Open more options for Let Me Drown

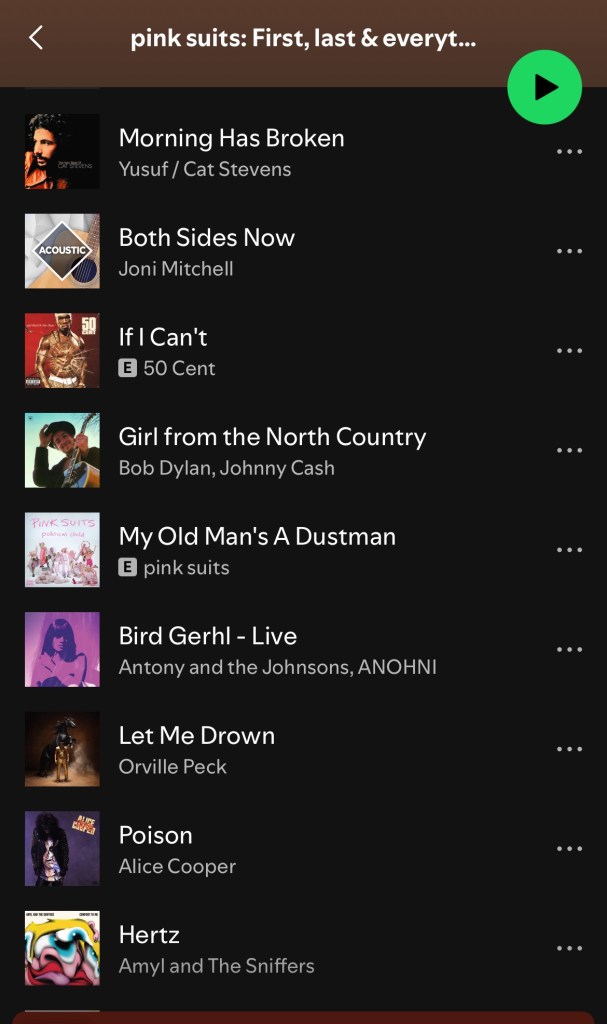[x=568, y=749]
